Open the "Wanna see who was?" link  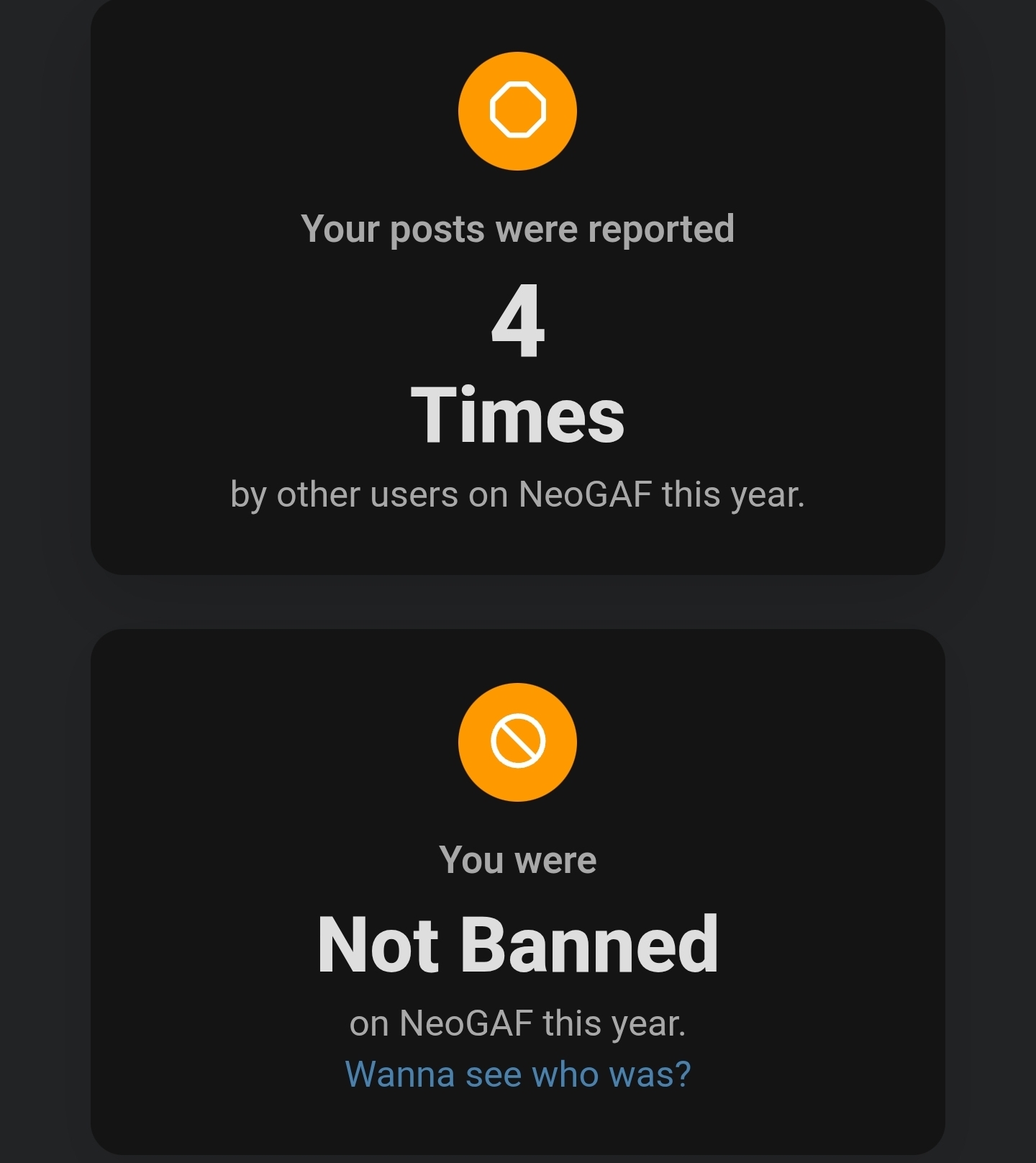(518, 1074)
